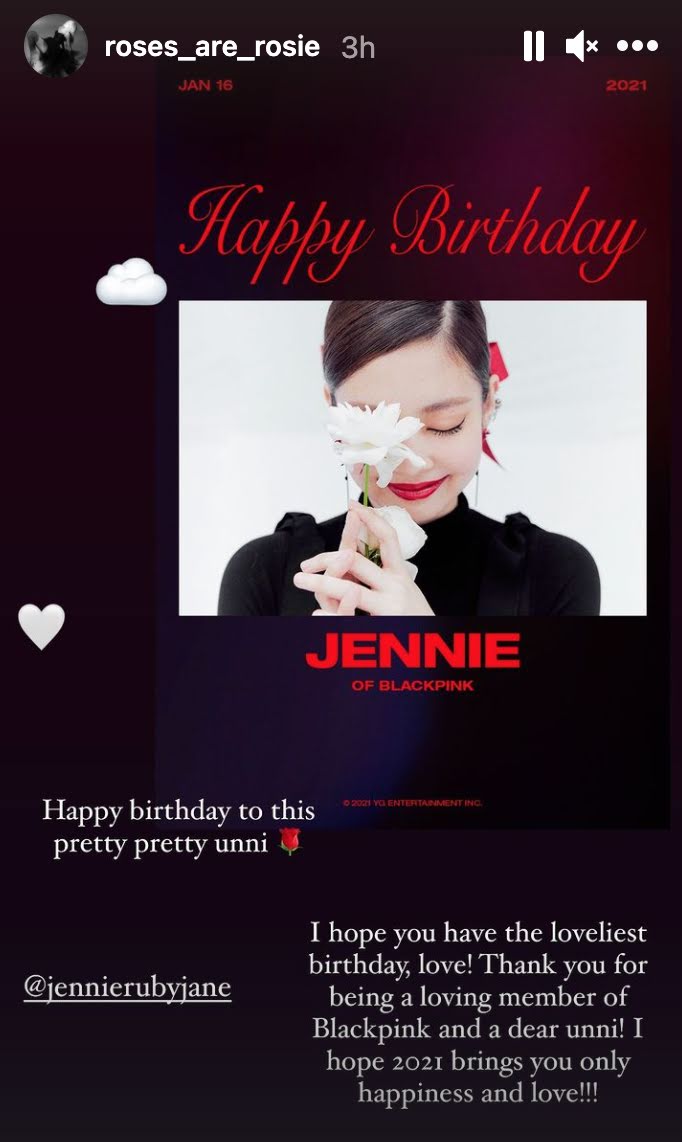Open roses_are_rosie profile picture
The width and height of the screenshot is (682, 1142).
[x=56, y=46]
